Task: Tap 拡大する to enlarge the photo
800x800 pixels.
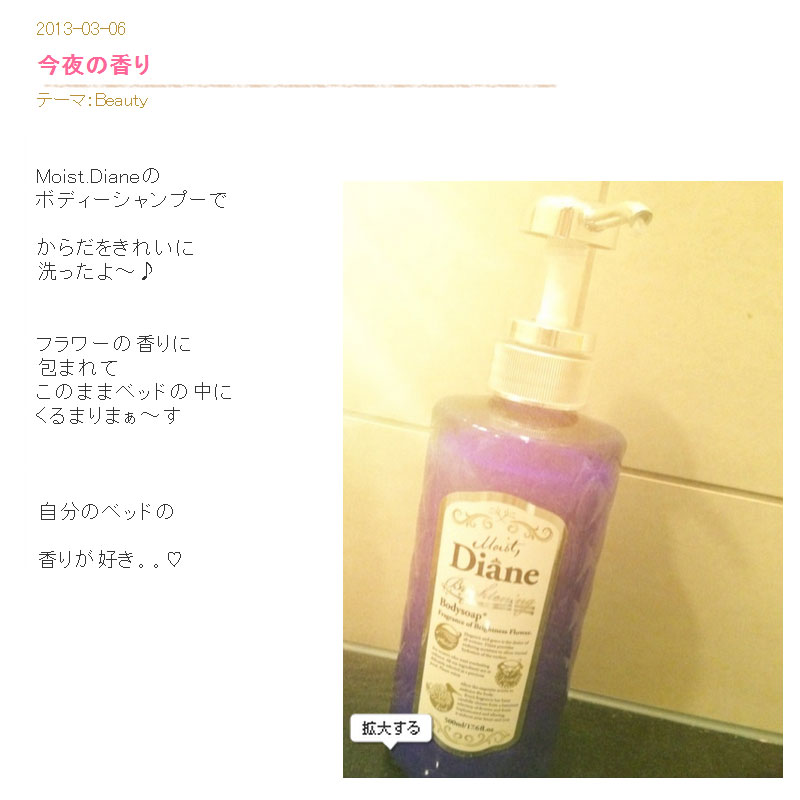Action: point(391,728)
